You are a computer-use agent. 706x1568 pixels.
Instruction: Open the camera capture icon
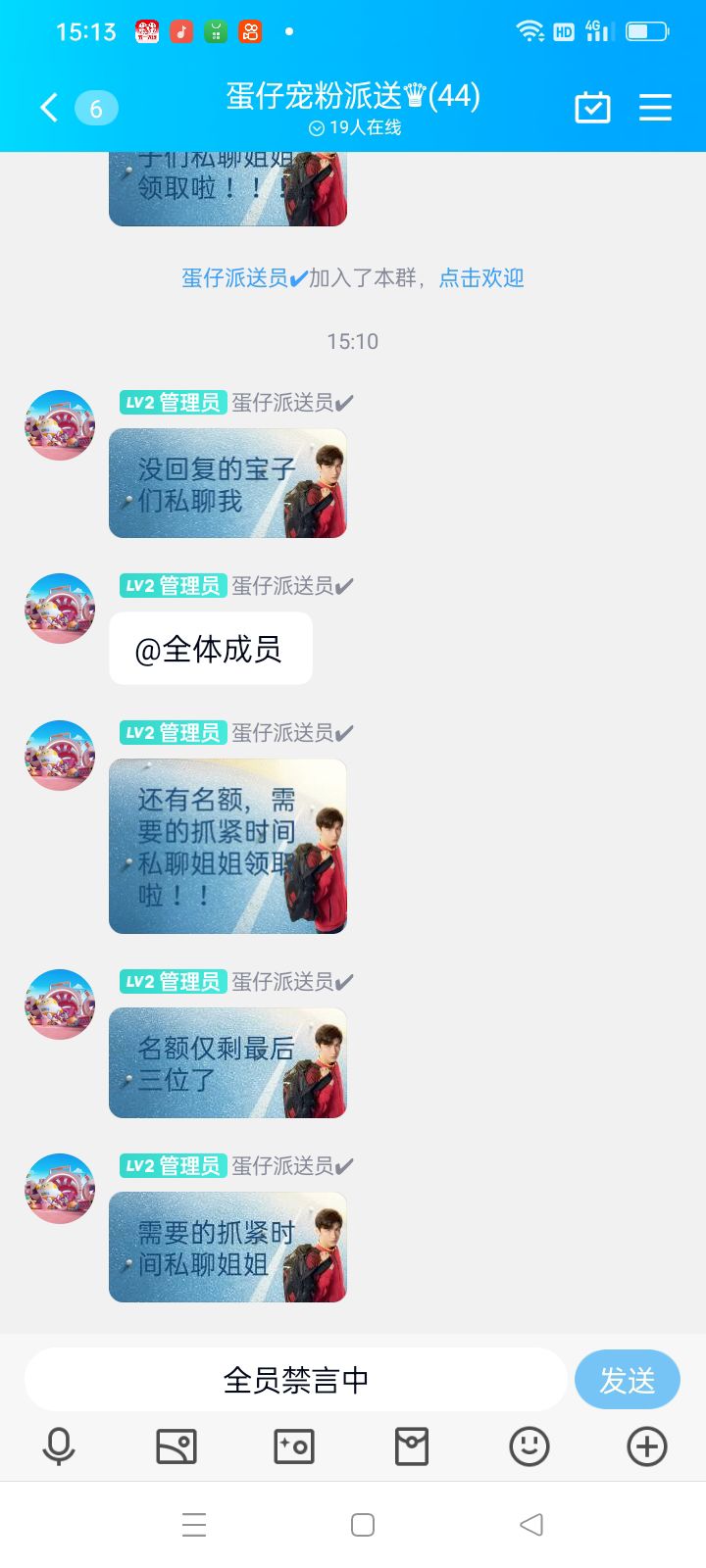tap(294, 1446)
